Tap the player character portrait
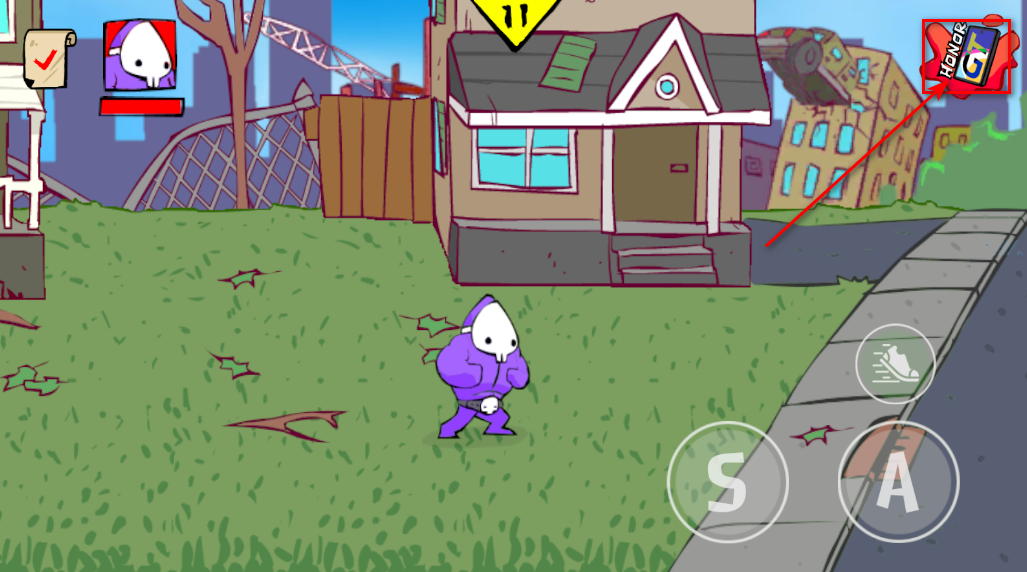This screenshot has width=1027, height=572. [x=140, y=56]
